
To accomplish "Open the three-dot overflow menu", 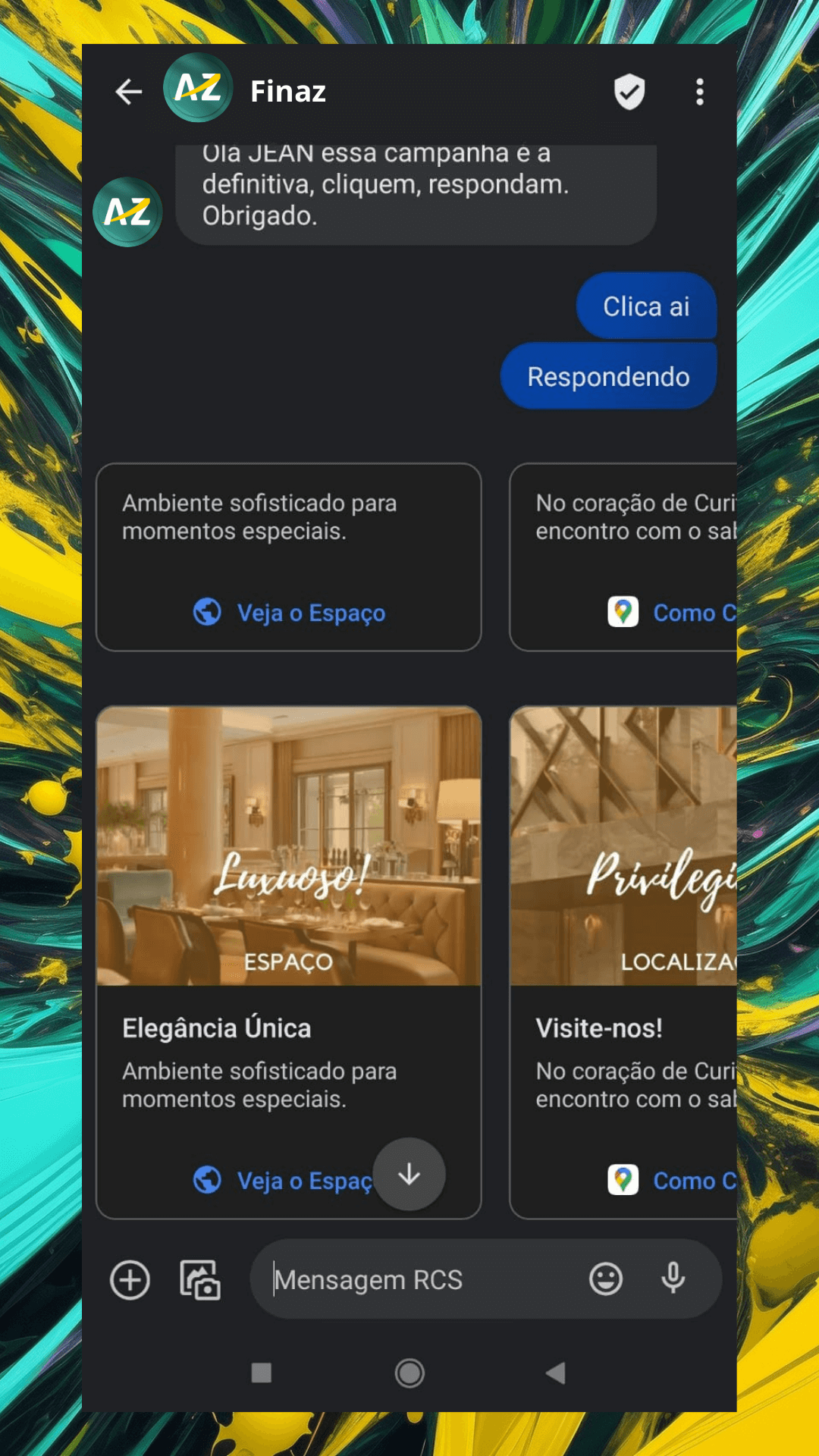I will pos(699,92).
